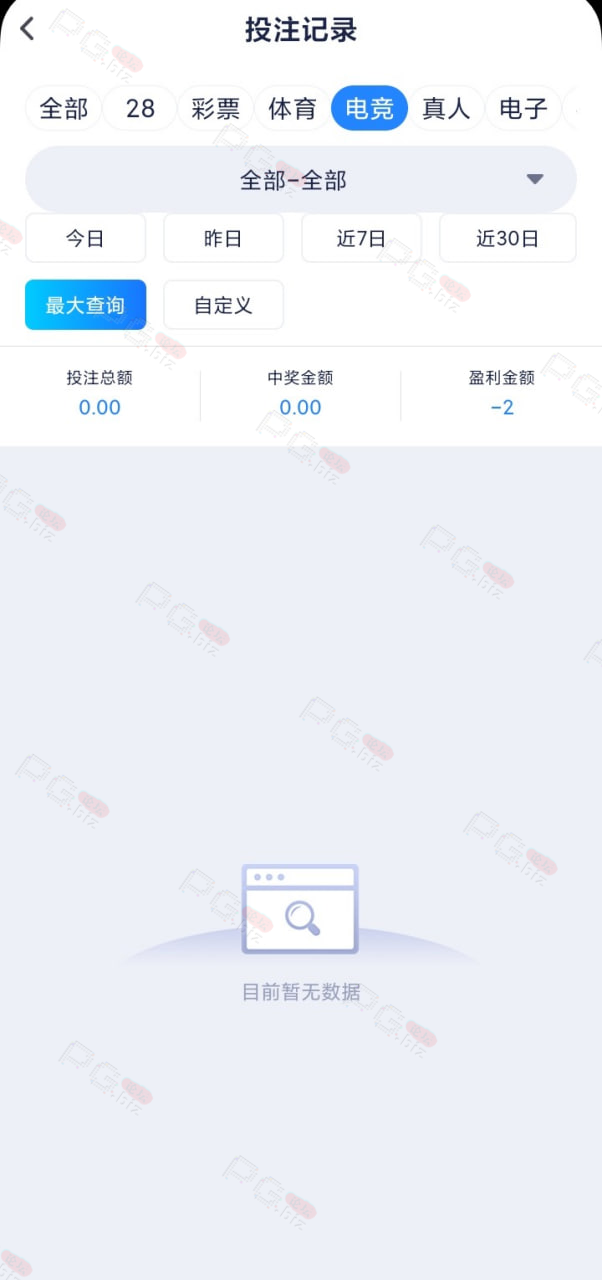Image resolution: width=602 pixels, height=1280 pixels.
Task: Go back using the top-left arrow
Action: 27,29
